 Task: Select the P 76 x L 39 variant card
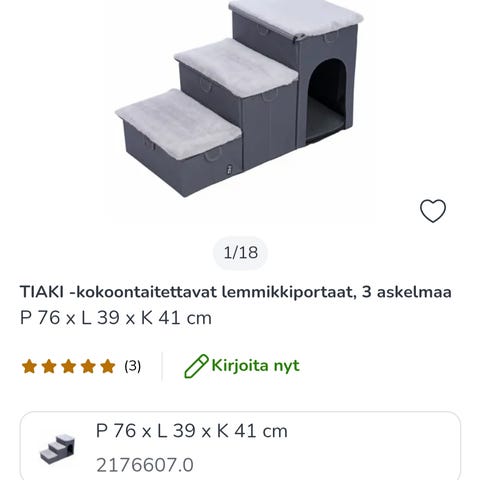240,446
